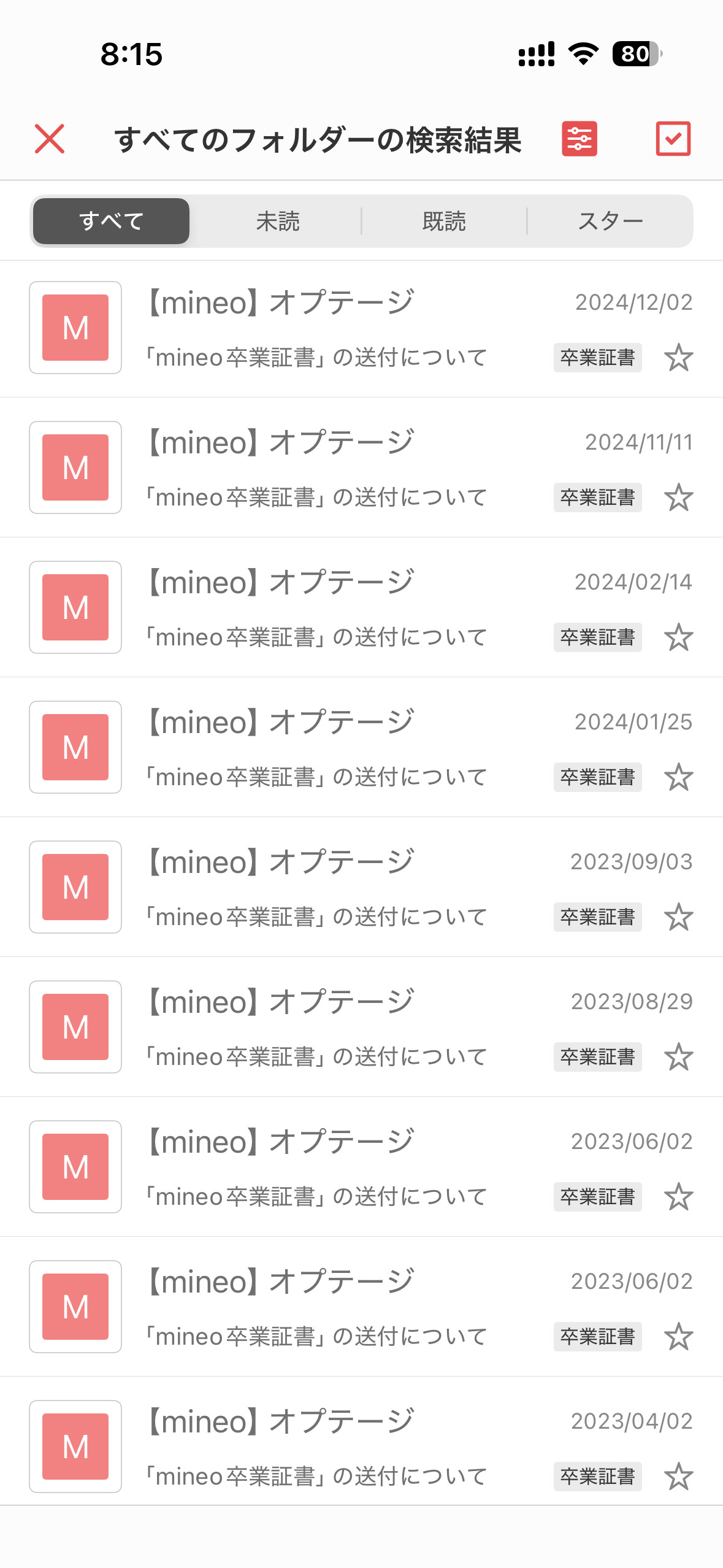
Task: Star the email dated 2023/04/02
Action: click(678, 1477)
